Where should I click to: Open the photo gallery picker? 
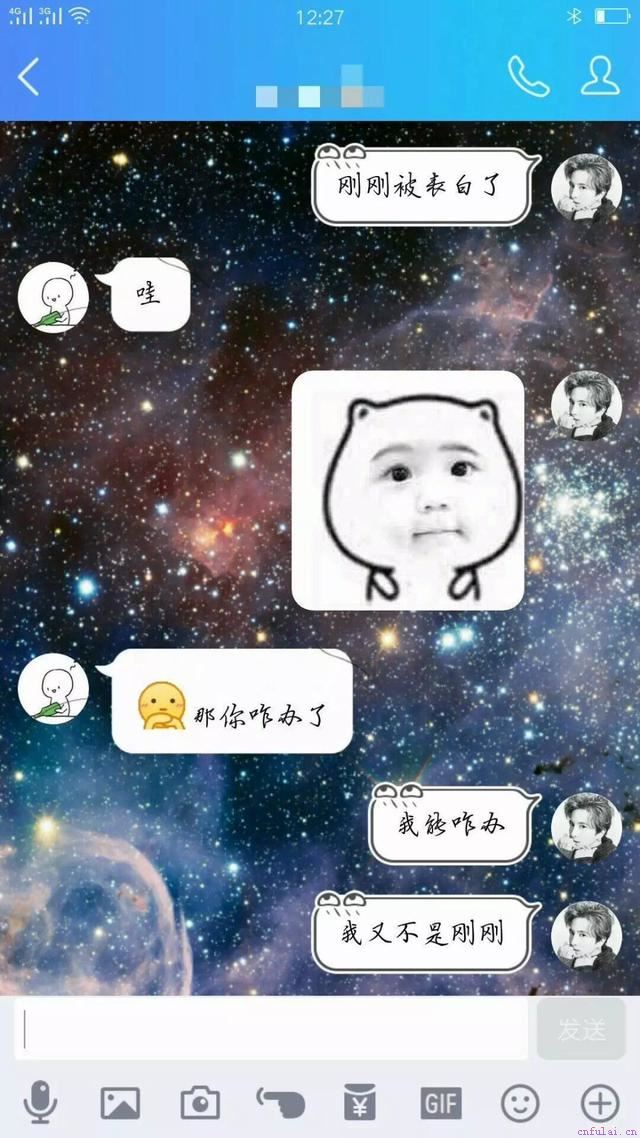120,1103
